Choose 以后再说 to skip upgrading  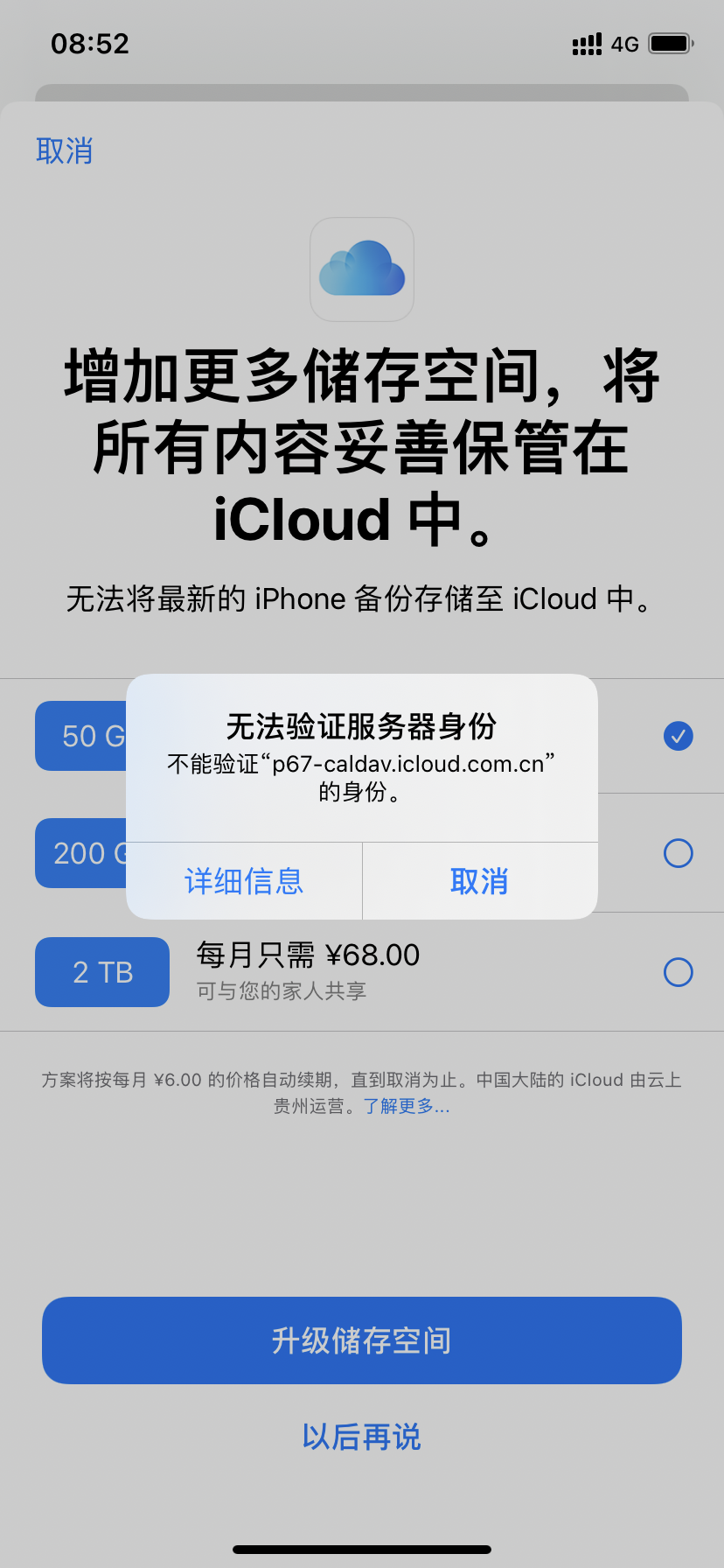click(x=362, y=1437)
